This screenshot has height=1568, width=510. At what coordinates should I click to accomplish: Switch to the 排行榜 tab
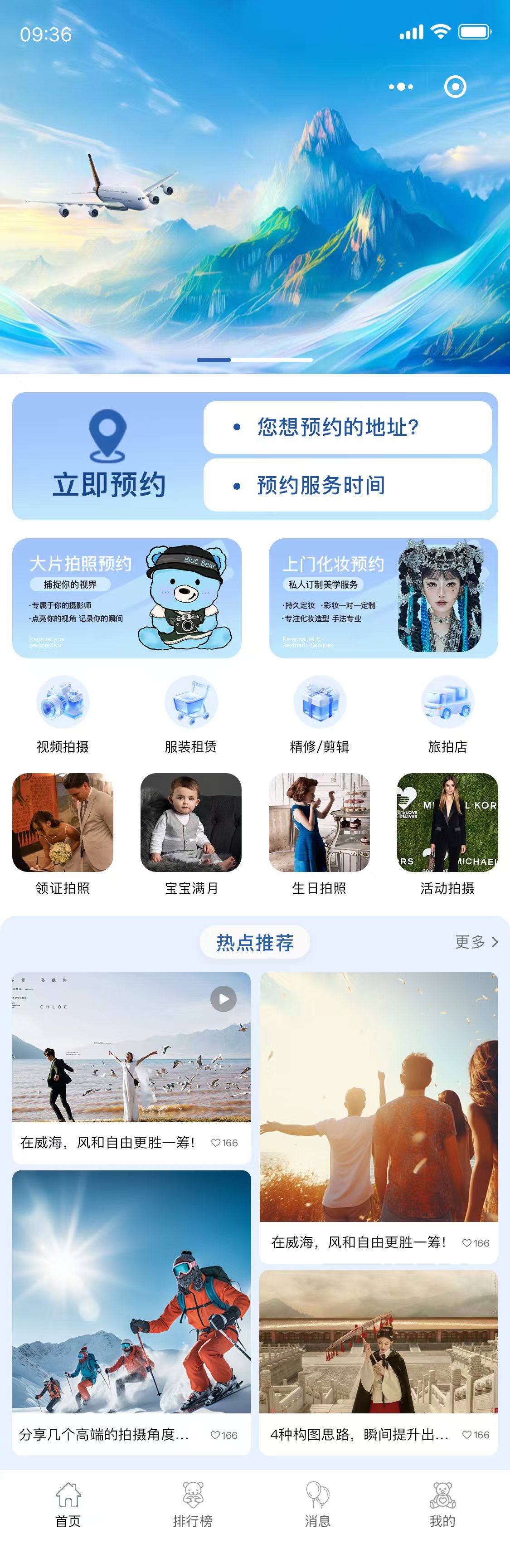coord(192,1504)
